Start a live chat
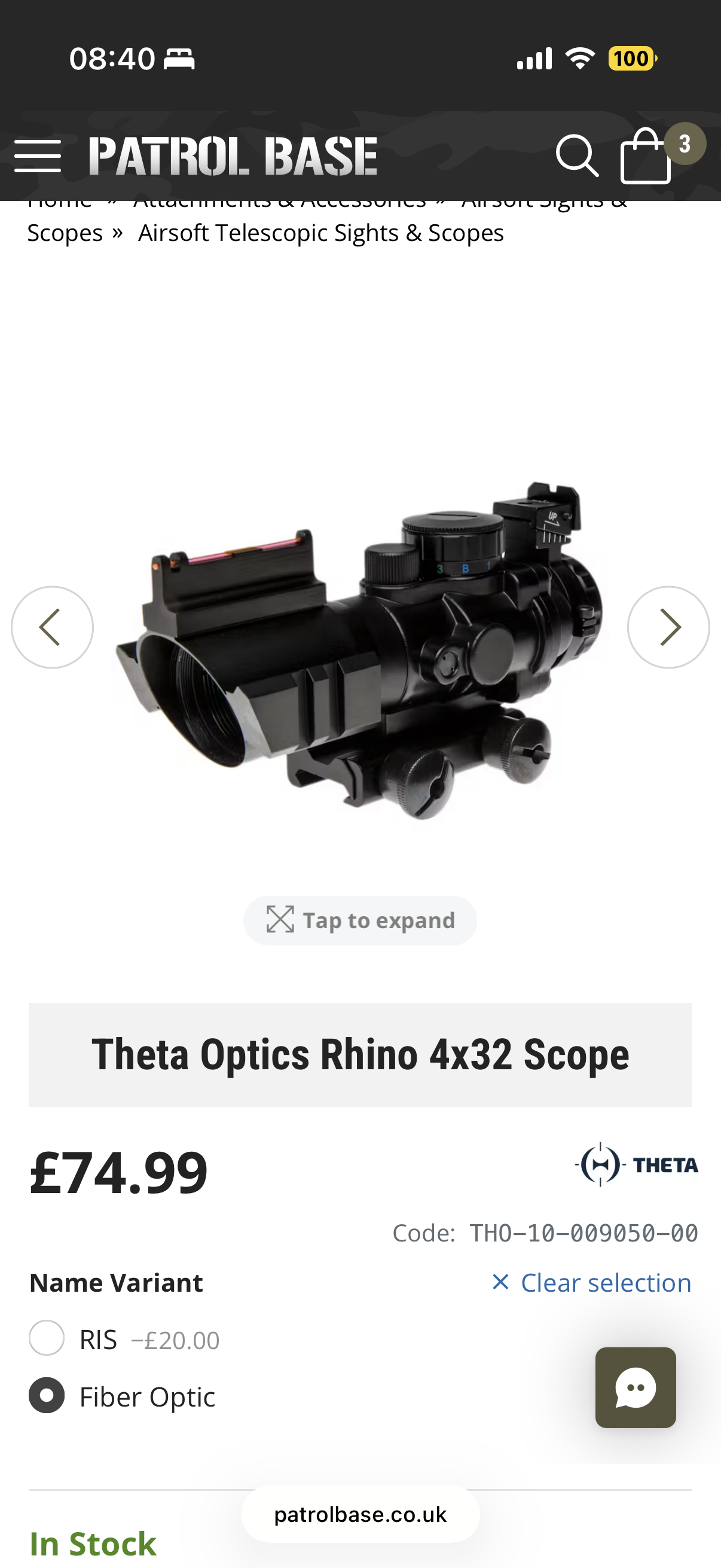The image size is (721, 1568). 636,1387
